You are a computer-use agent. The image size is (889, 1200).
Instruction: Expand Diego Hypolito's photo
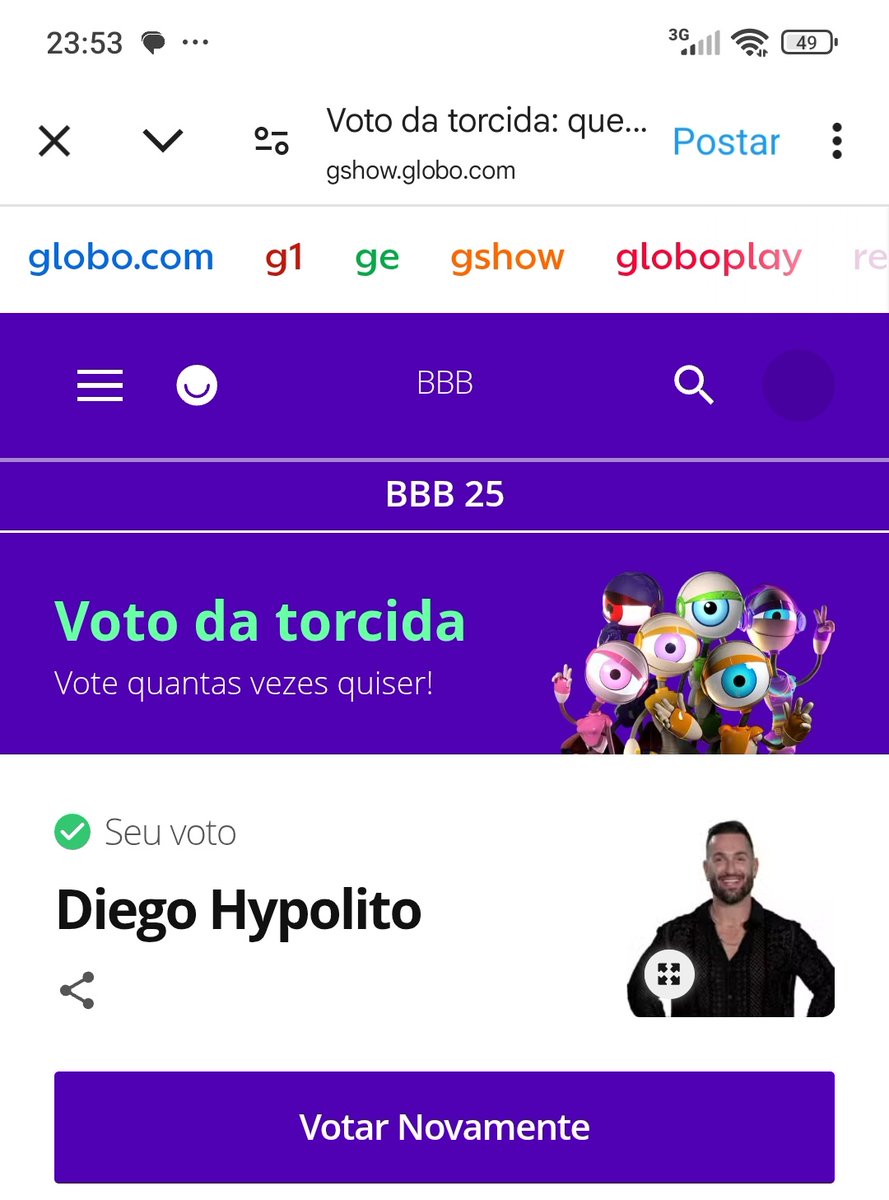pos(669,973)
